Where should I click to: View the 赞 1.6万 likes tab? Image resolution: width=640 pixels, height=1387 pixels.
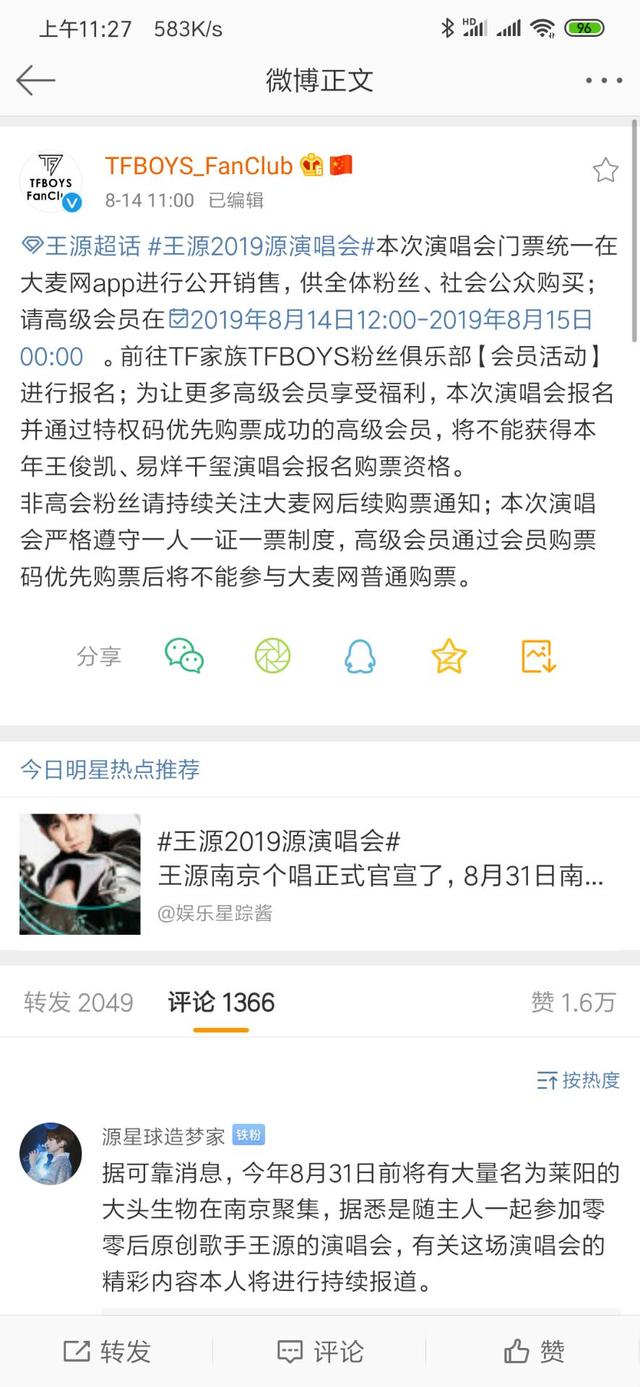(x=573, y=1002)
